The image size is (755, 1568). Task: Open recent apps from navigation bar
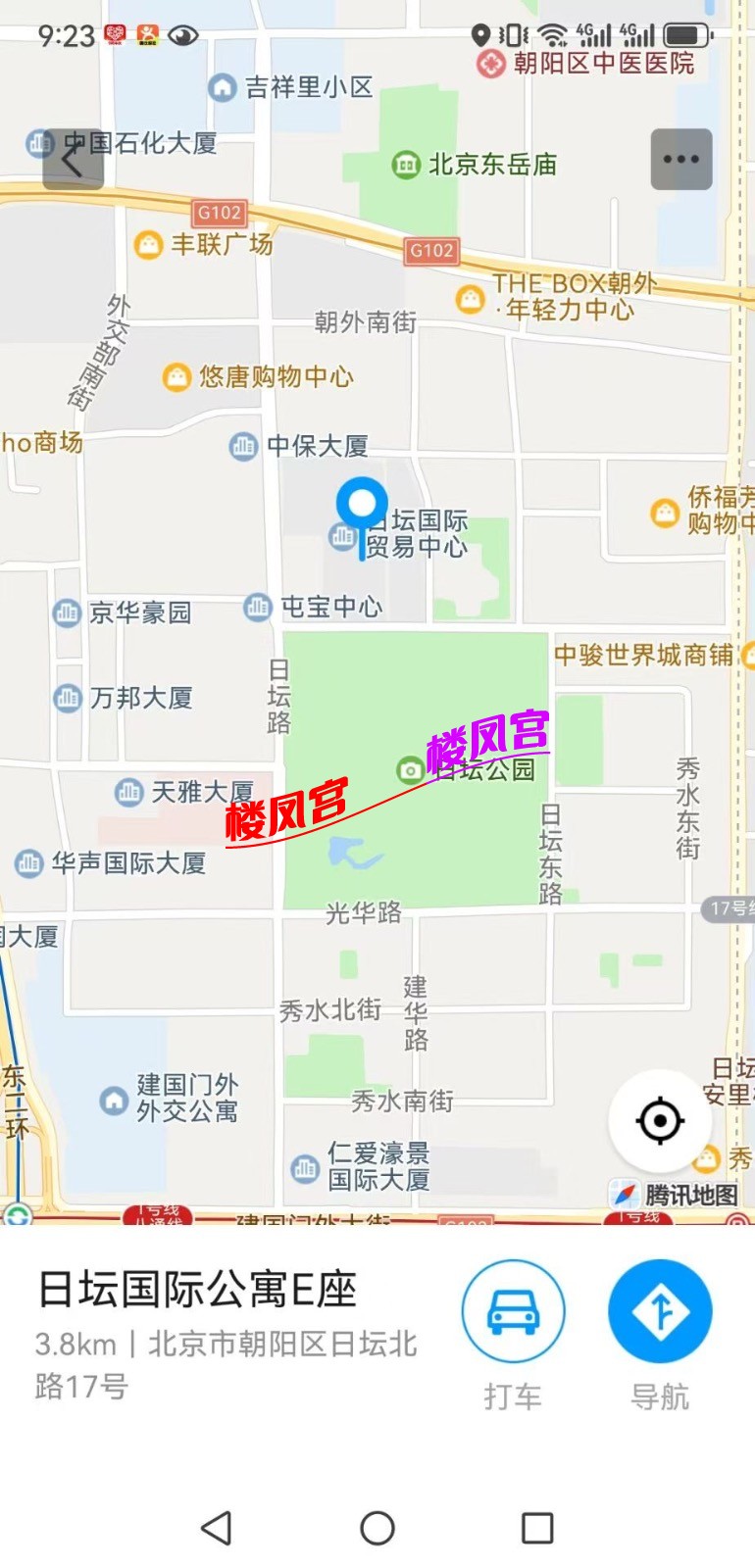(x=537, y=1528)
